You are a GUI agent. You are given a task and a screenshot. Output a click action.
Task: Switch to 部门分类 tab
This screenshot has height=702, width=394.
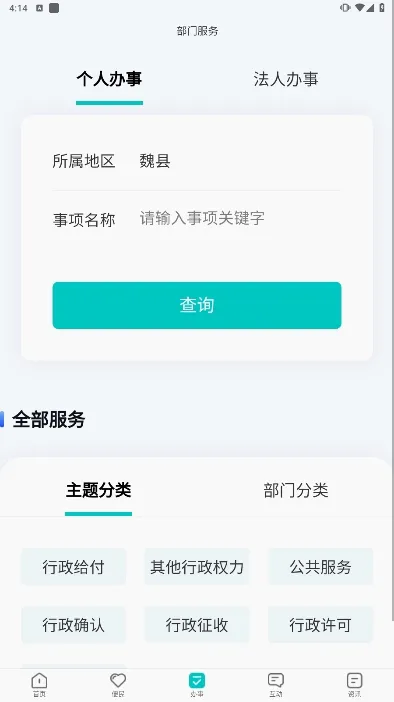[296, 490]
